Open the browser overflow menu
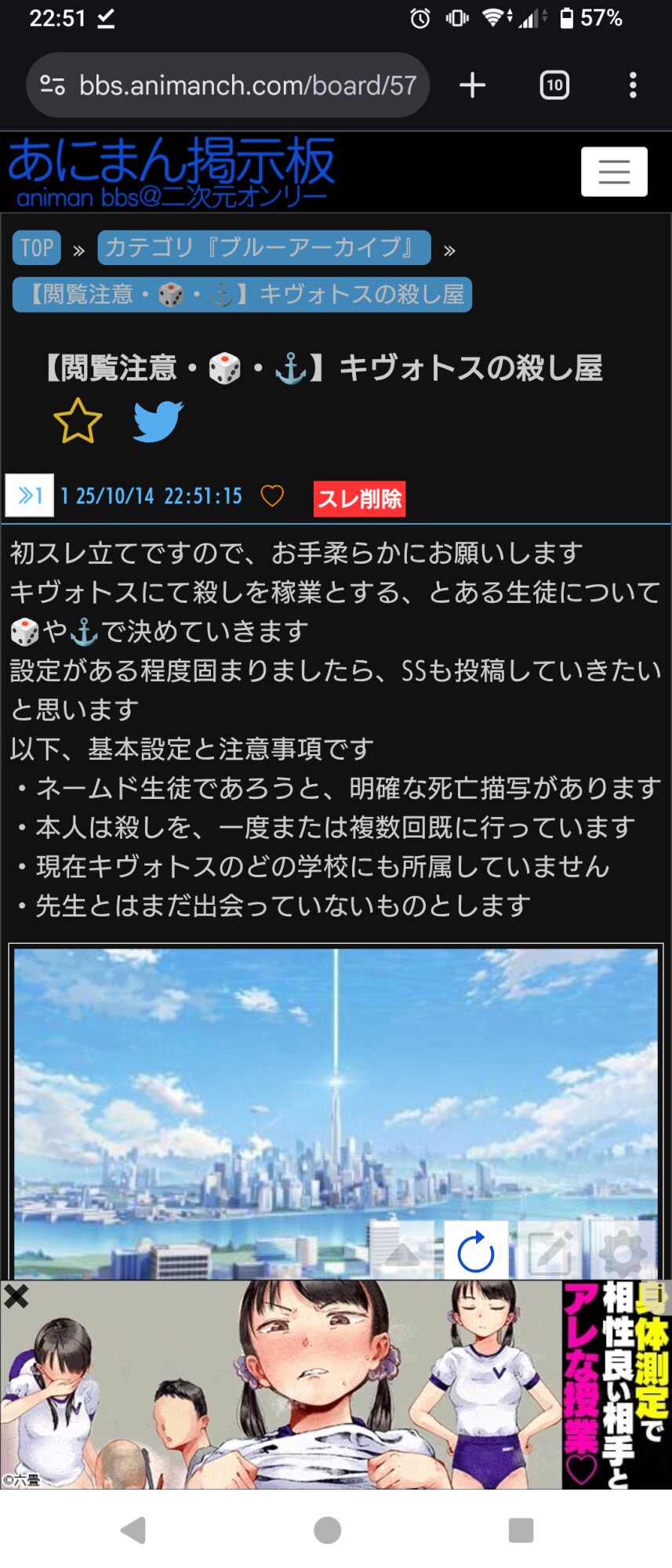This screenshot has height=1568, width=672. pos(633,85)
